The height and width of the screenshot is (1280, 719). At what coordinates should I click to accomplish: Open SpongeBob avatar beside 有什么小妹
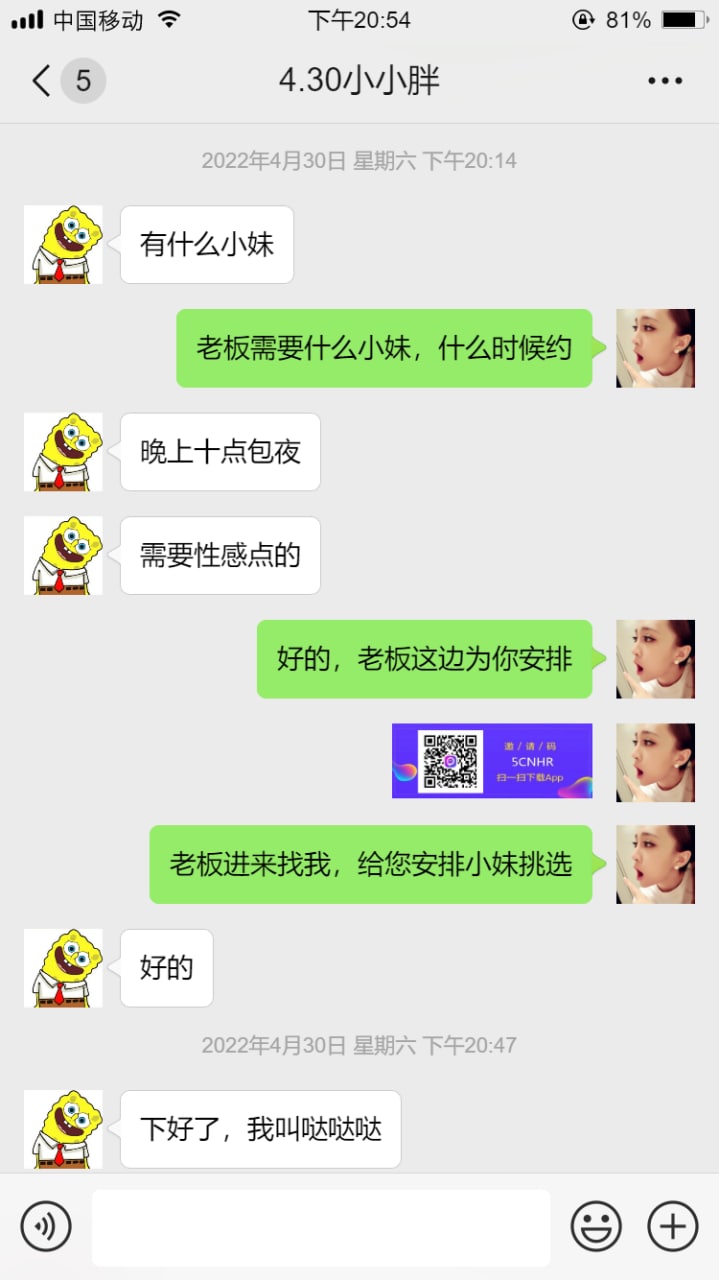pyautogui.click(x=63, y=245)
